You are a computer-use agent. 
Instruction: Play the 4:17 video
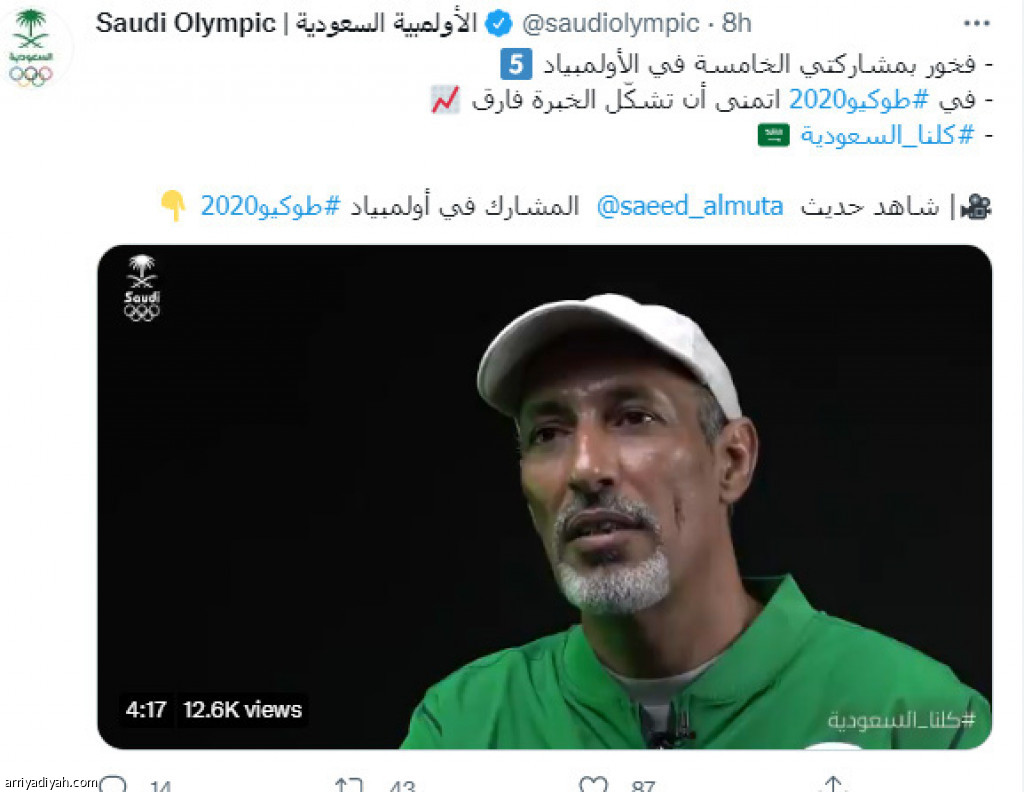(545, 497)
